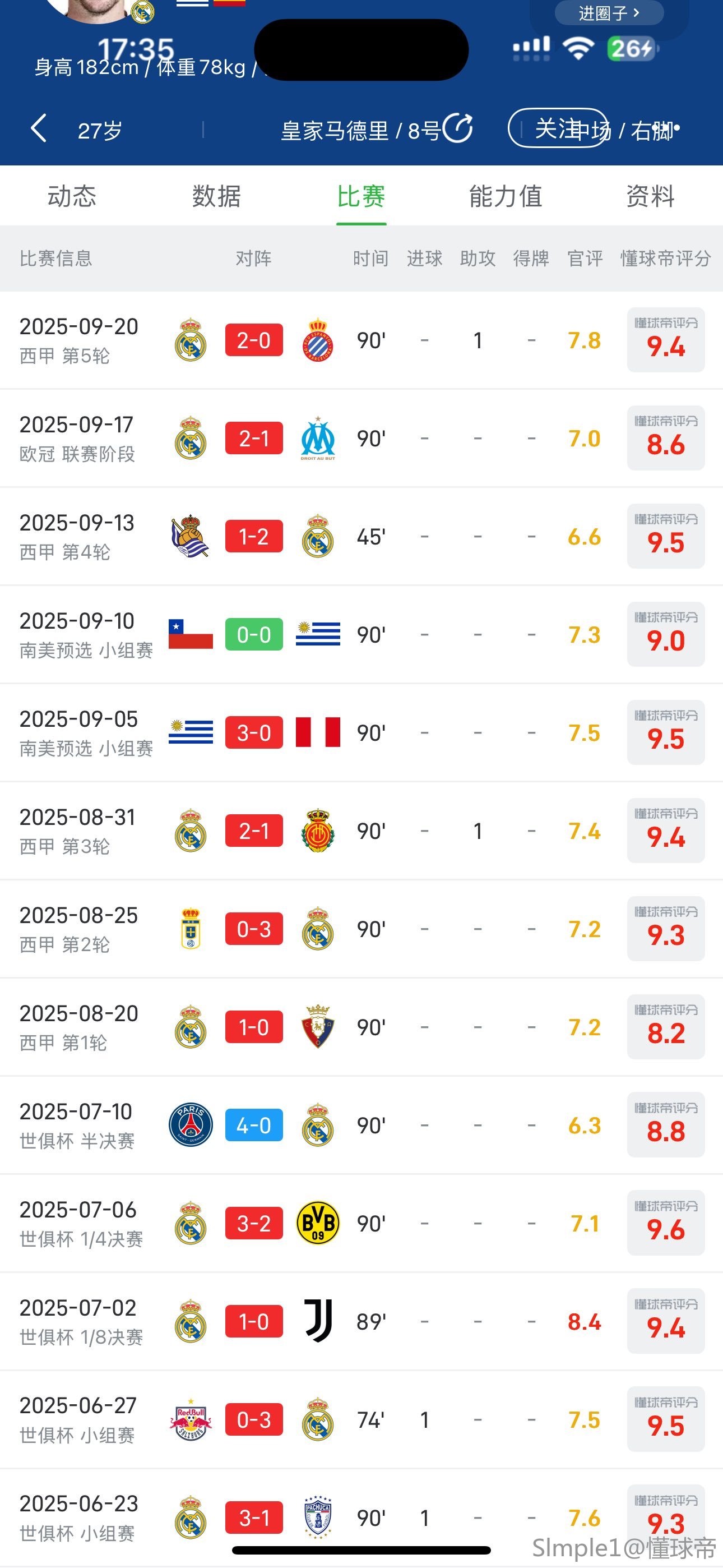
Task: Open the 2025-07-06 match against Dortmund
Action: [x=361, y=1223]
